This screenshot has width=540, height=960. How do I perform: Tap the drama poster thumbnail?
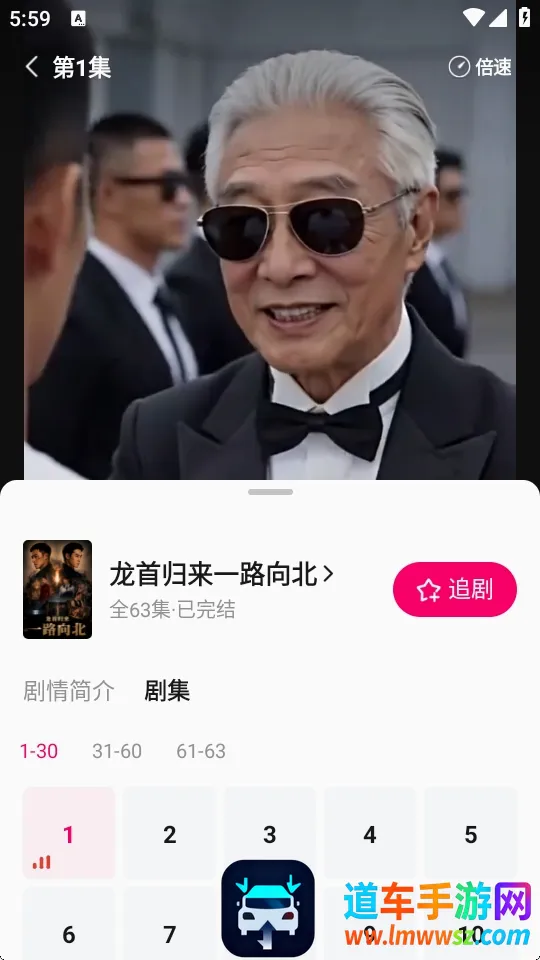[58, 589]
